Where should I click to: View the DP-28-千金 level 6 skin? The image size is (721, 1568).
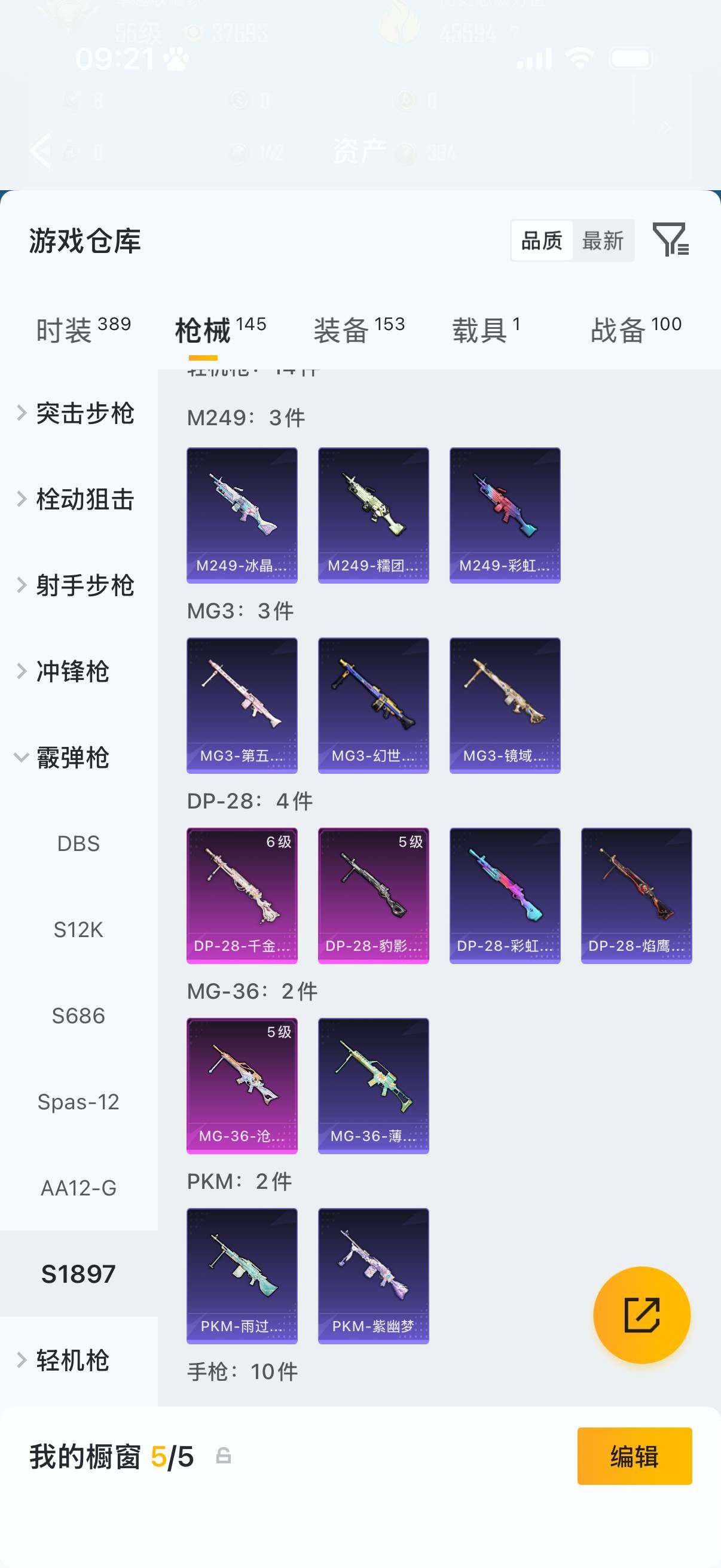242,895
